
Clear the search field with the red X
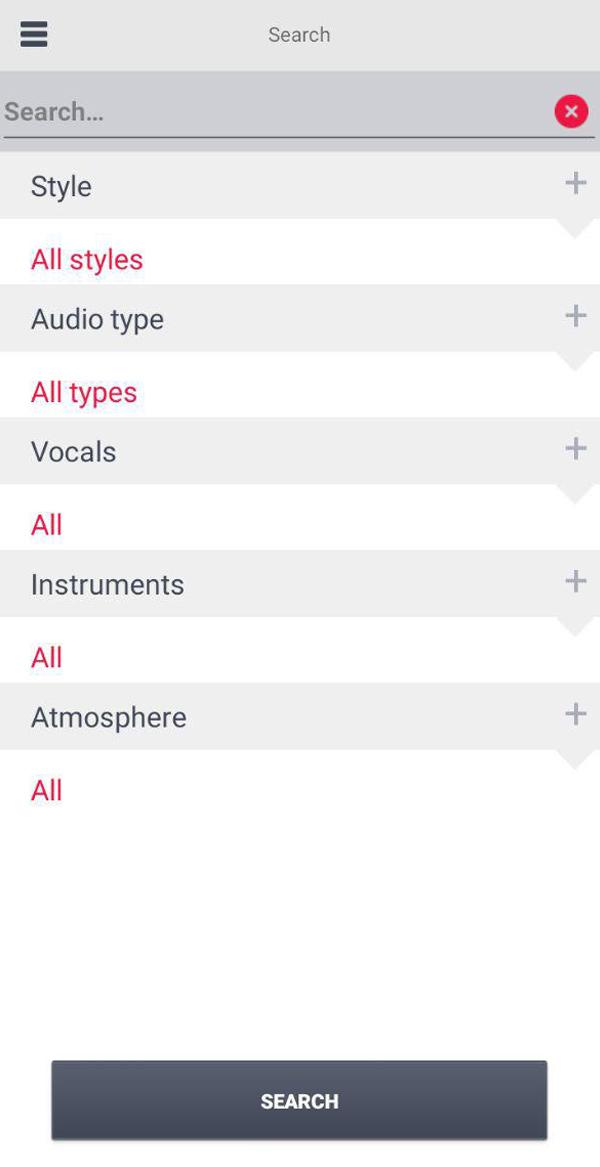click(x=572, y=112)
